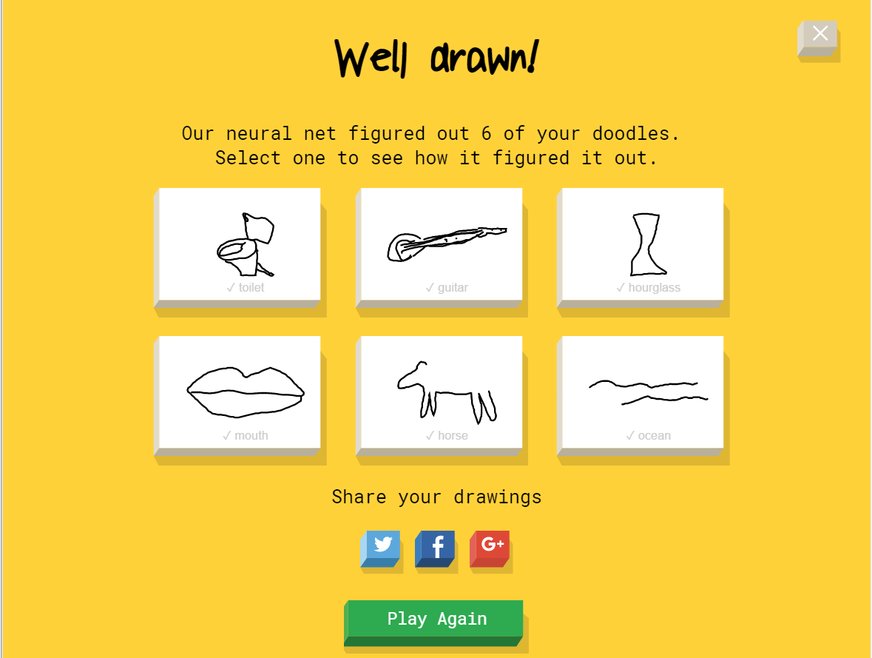
Task: Select the horse drawing
Action: 441,393
